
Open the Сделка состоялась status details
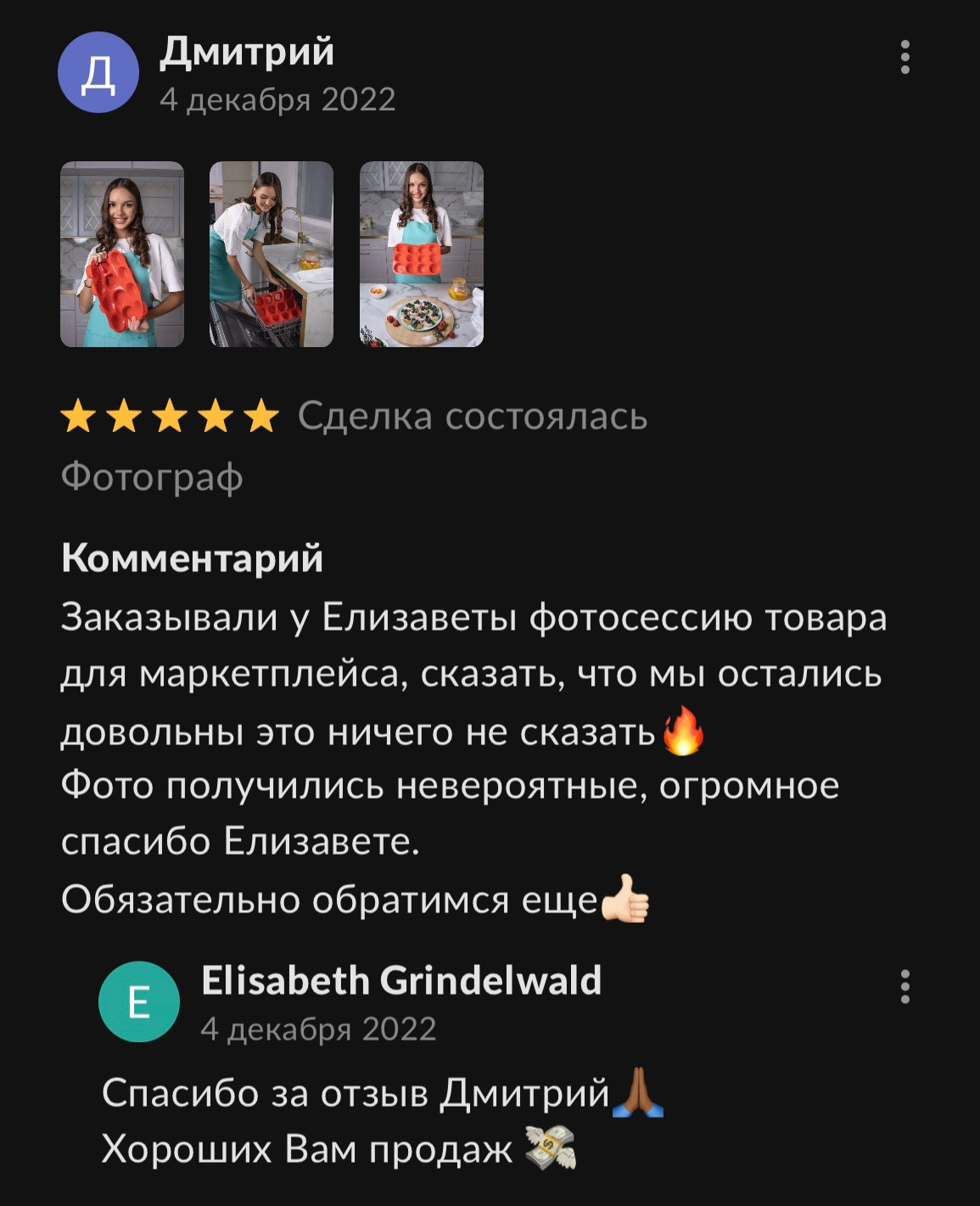pos(472,416)
